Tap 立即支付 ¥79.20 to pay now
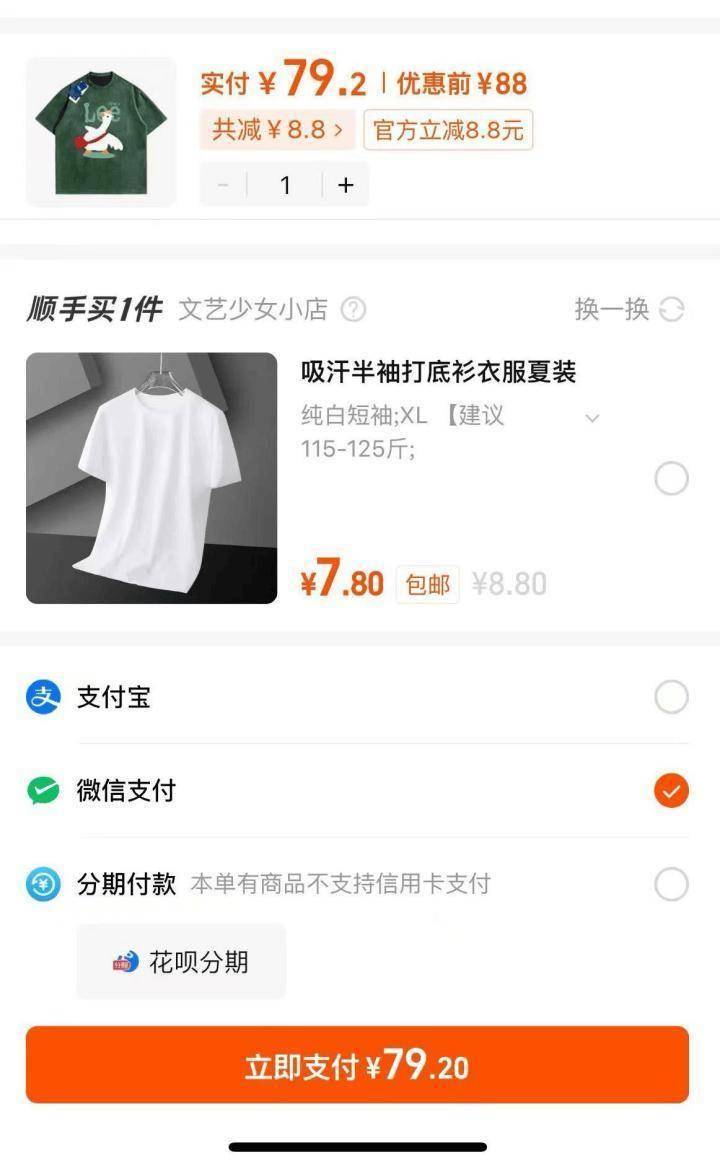 tap(357, 1065)
